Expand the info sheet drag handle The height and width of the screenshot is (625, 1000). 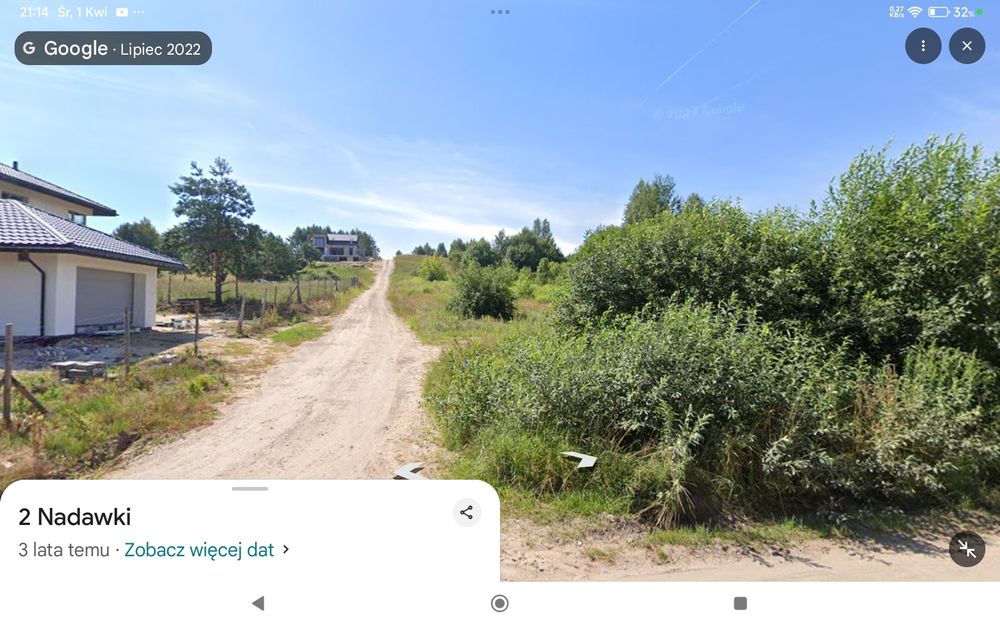pos(250,489)
